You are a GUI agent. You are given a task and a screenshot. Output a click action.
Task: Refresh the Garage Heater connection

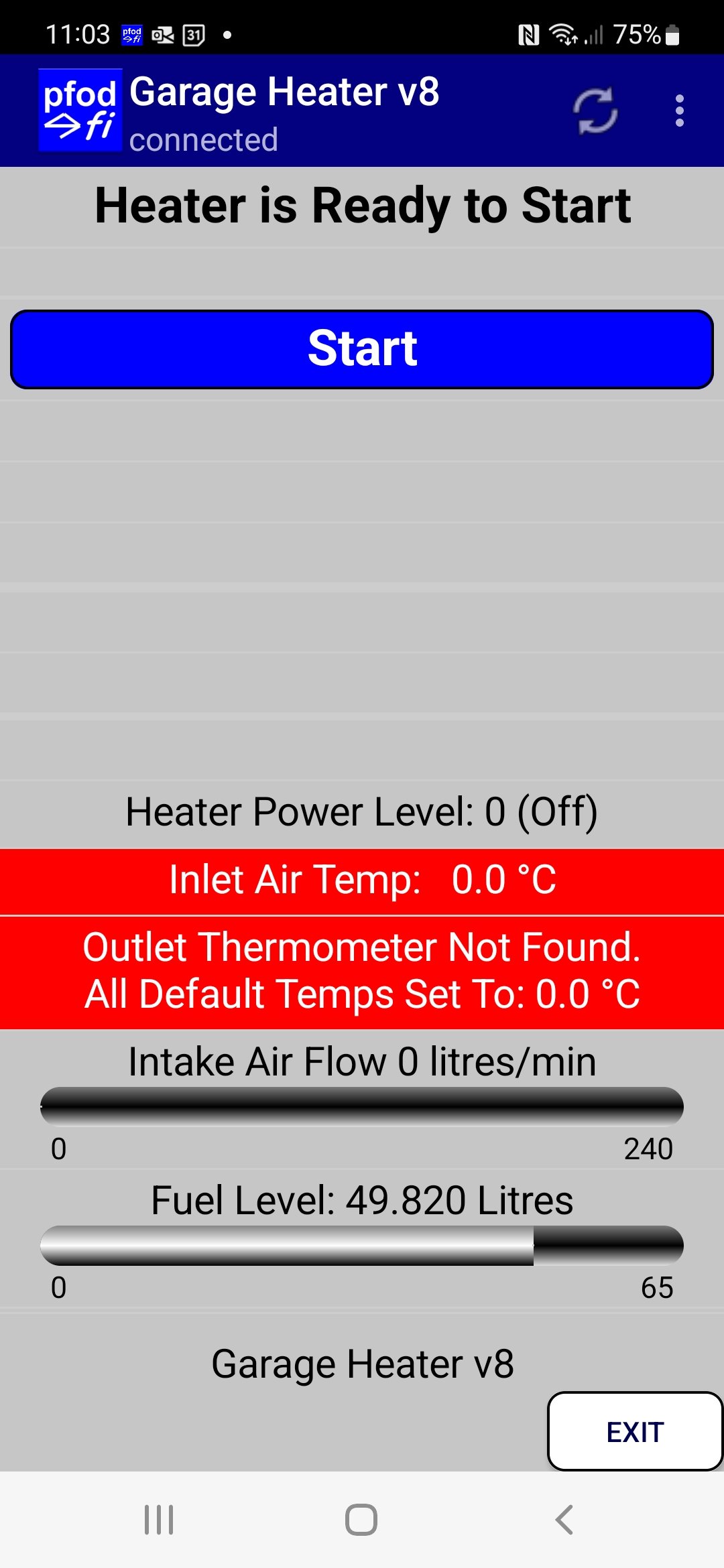(x=595, y=111)
